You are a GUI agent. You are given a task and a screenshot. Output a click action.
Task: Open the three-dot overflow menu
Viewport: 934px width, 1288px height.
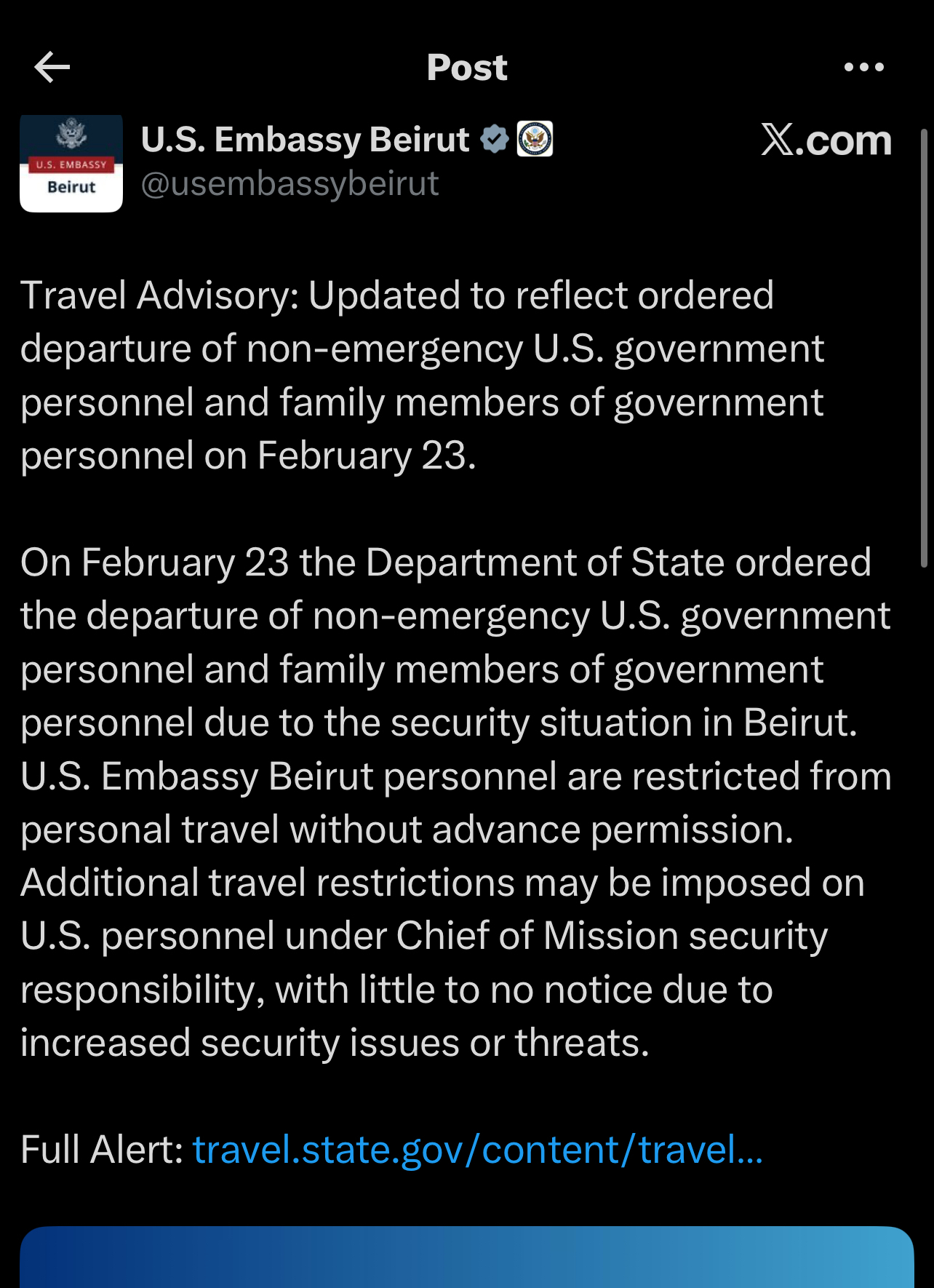[x=863, y=68]
